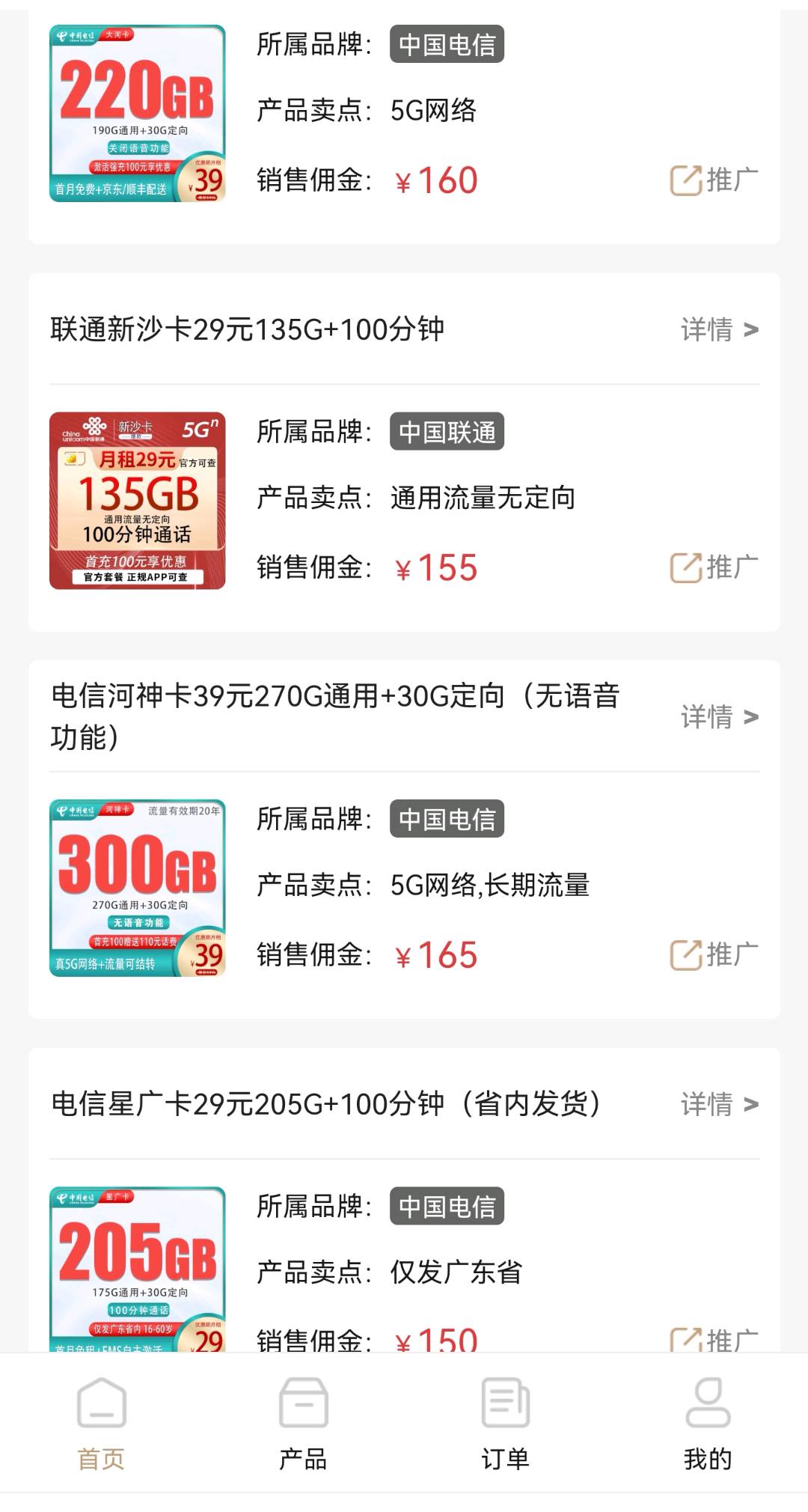Go to the 订单 tab
Viewport: 808px width, 1512px height.
(x=505, y=1422)
